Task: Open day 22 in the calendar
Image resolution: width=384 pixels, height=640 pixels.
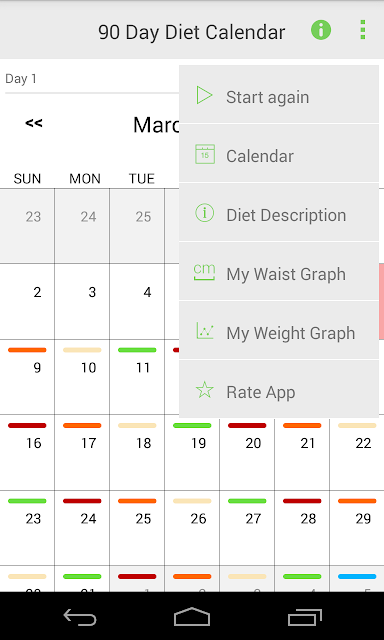Action: point(357,452)
